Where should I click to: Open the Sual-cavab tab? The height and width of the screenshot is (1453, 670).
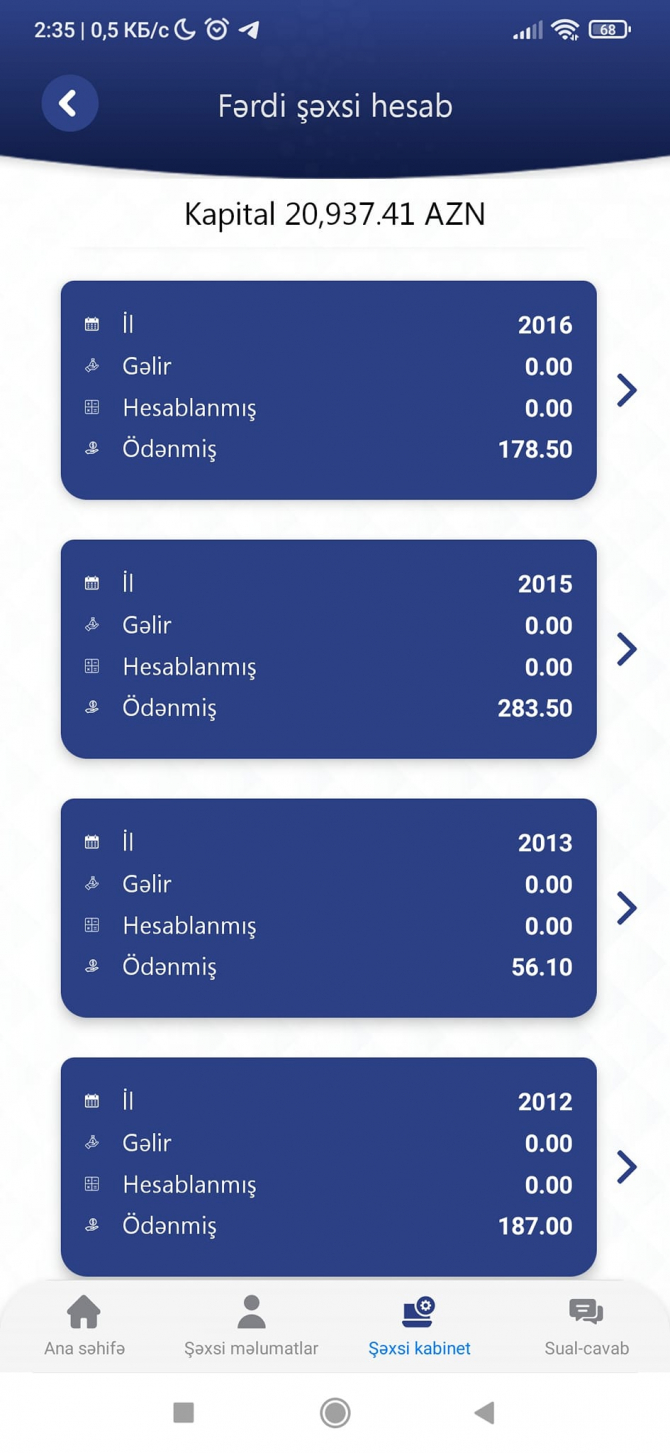[586, 1325]
